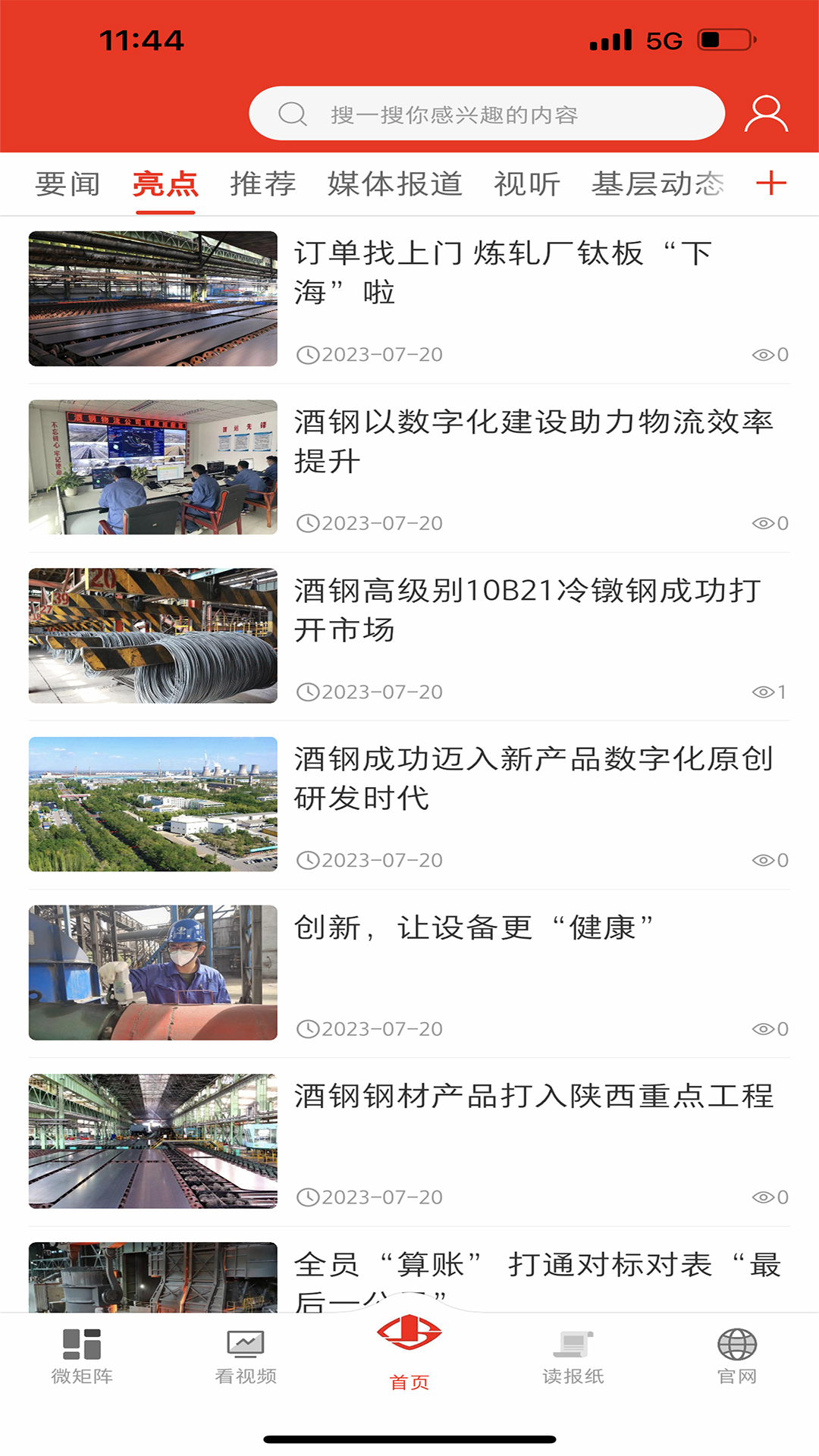The image size is (819, 1456).
Task: Go to the 基层动态 tab
Action: click(x=657, y=184)
